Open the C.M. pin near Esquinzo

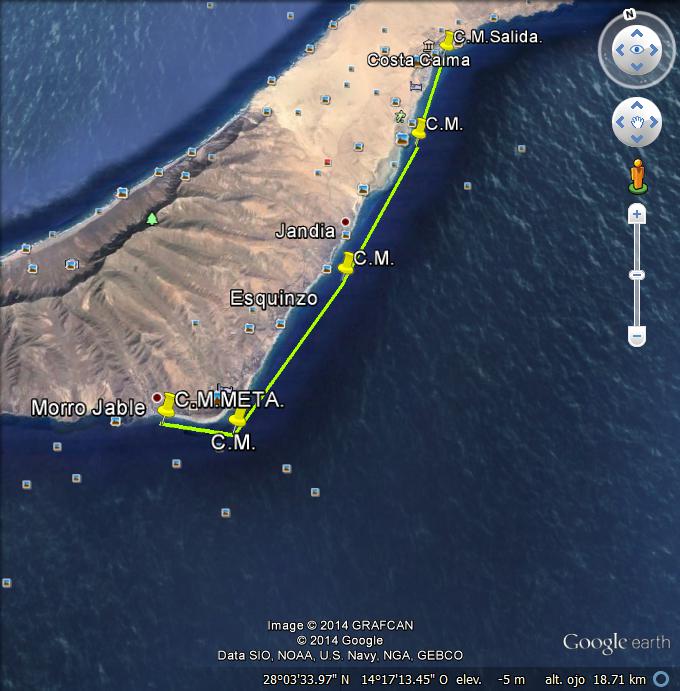click(347, 263)
